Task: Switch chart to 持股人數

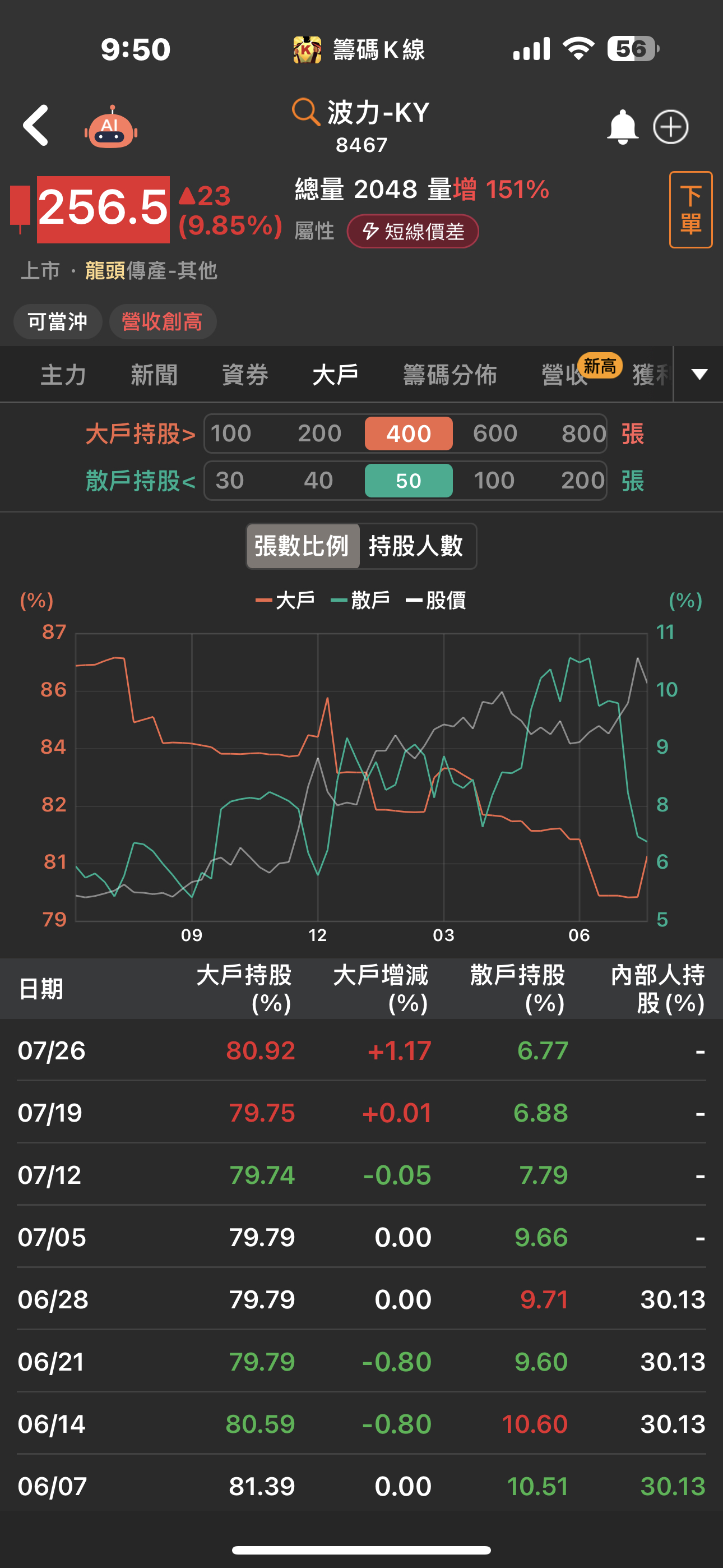Action: 416,546
